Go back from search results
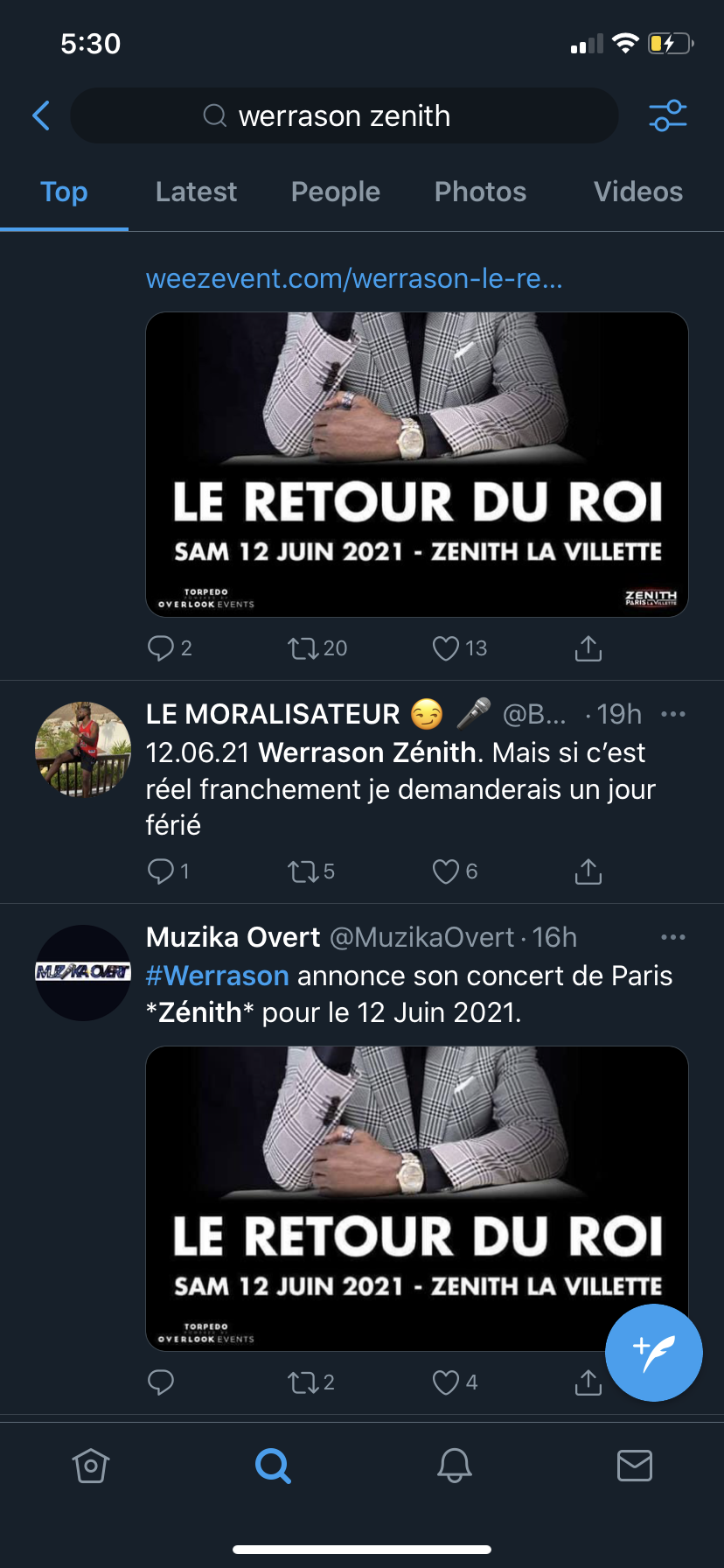 tap(41, 115)
